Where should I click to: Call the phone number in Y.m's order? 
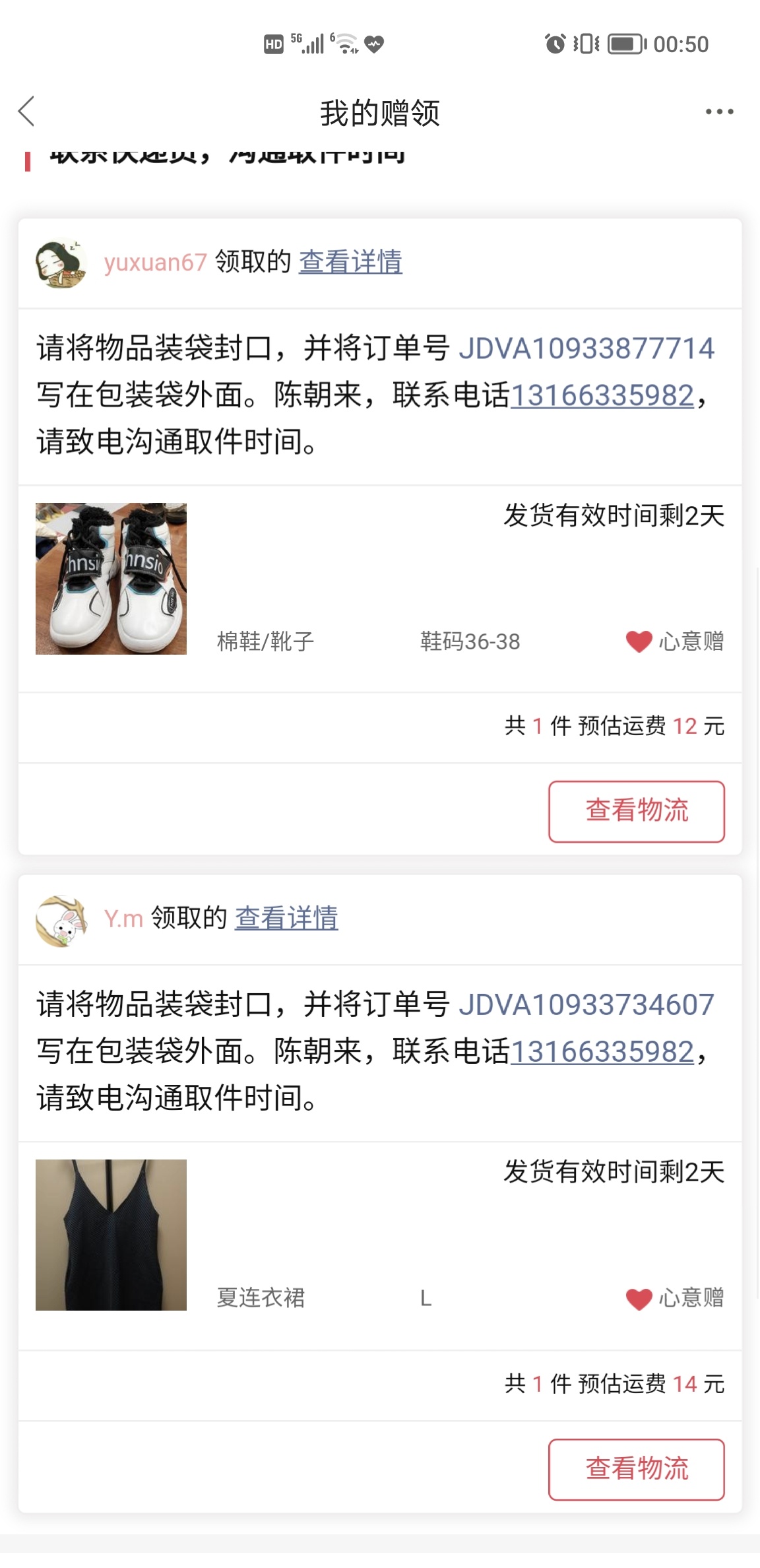(602, 1051)
